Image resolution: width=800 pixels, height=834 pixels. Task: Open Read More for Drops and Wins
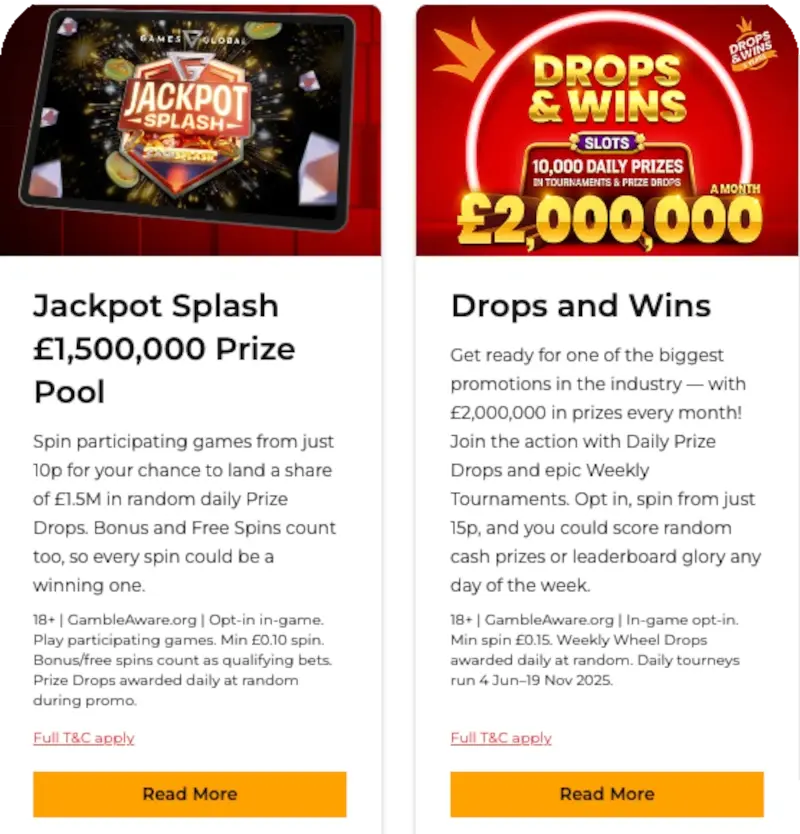point(606,794)
